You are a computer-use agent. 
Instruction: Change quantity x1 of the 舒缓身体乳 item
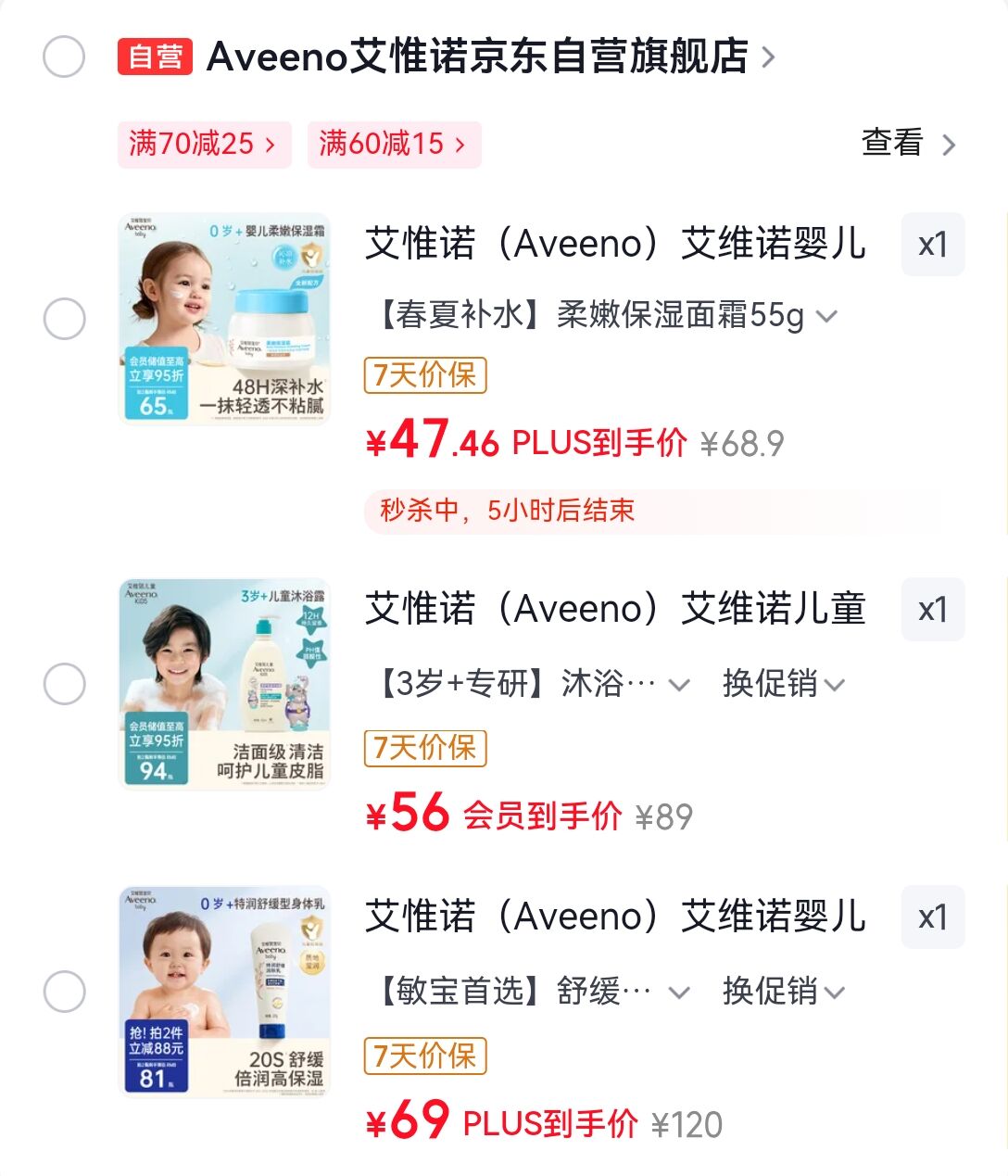click(x=932, y=917)
